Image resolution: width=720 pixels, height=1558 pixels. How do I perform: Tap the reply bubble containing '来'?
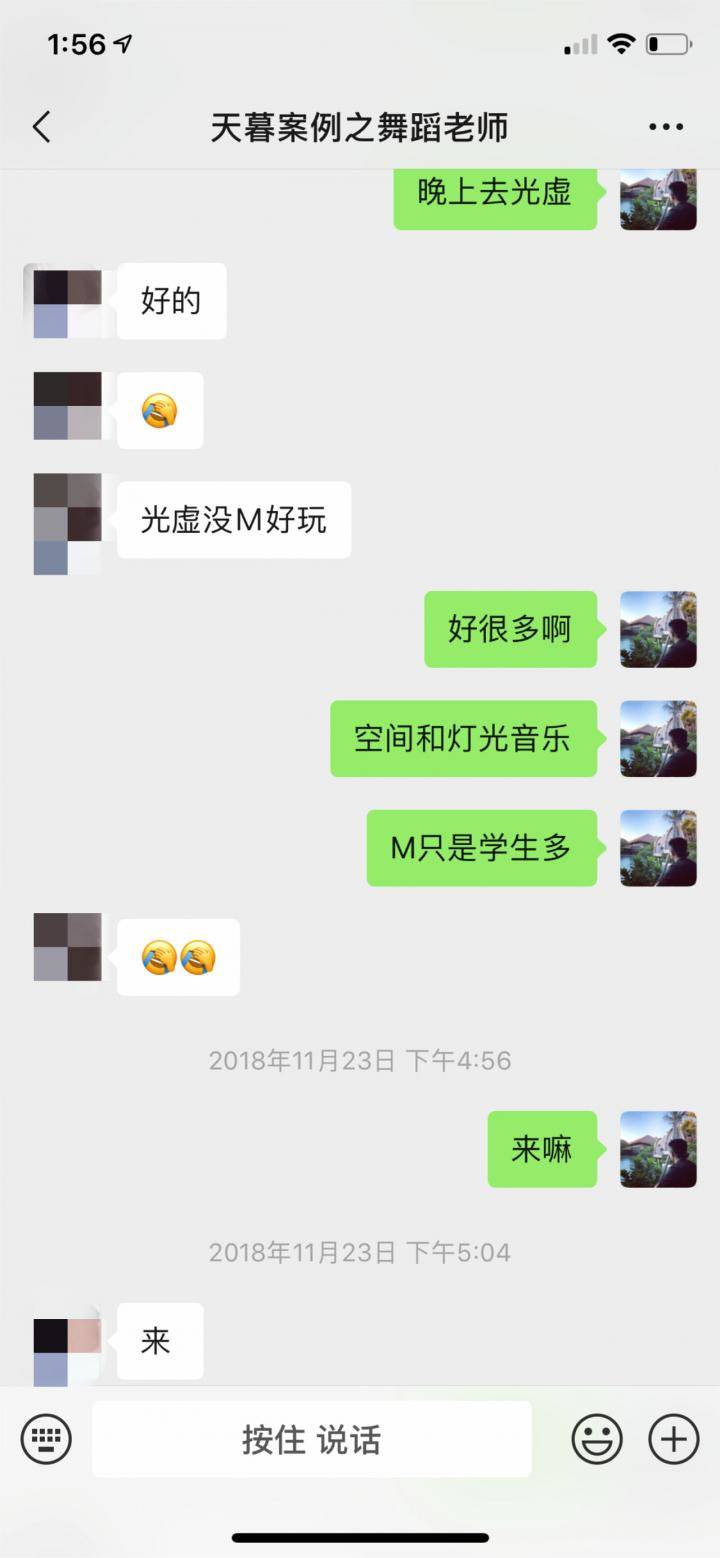click(x=158, y=1342)
